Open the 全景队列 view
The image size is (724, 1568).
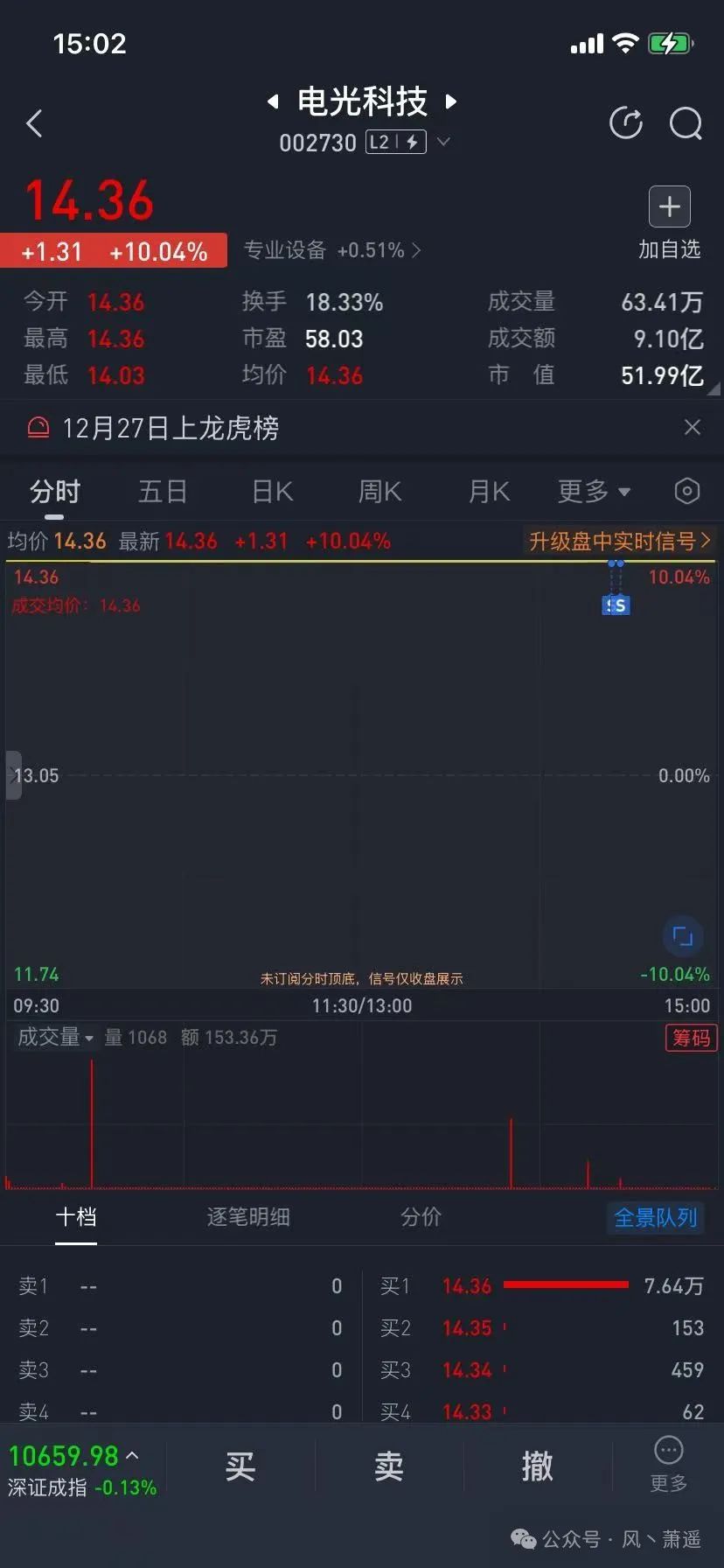[655, 1217]
